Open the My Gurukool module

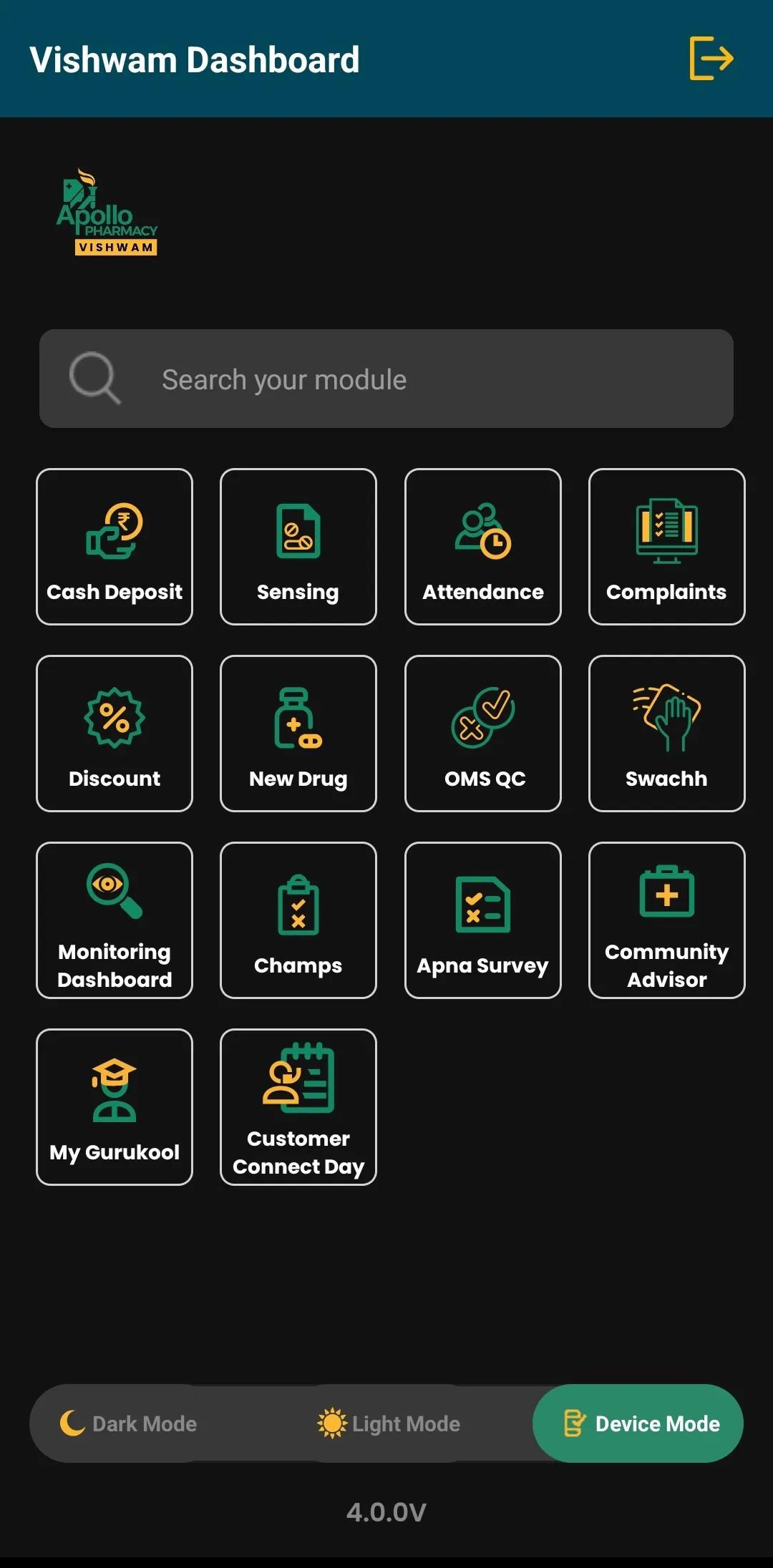114,1107
